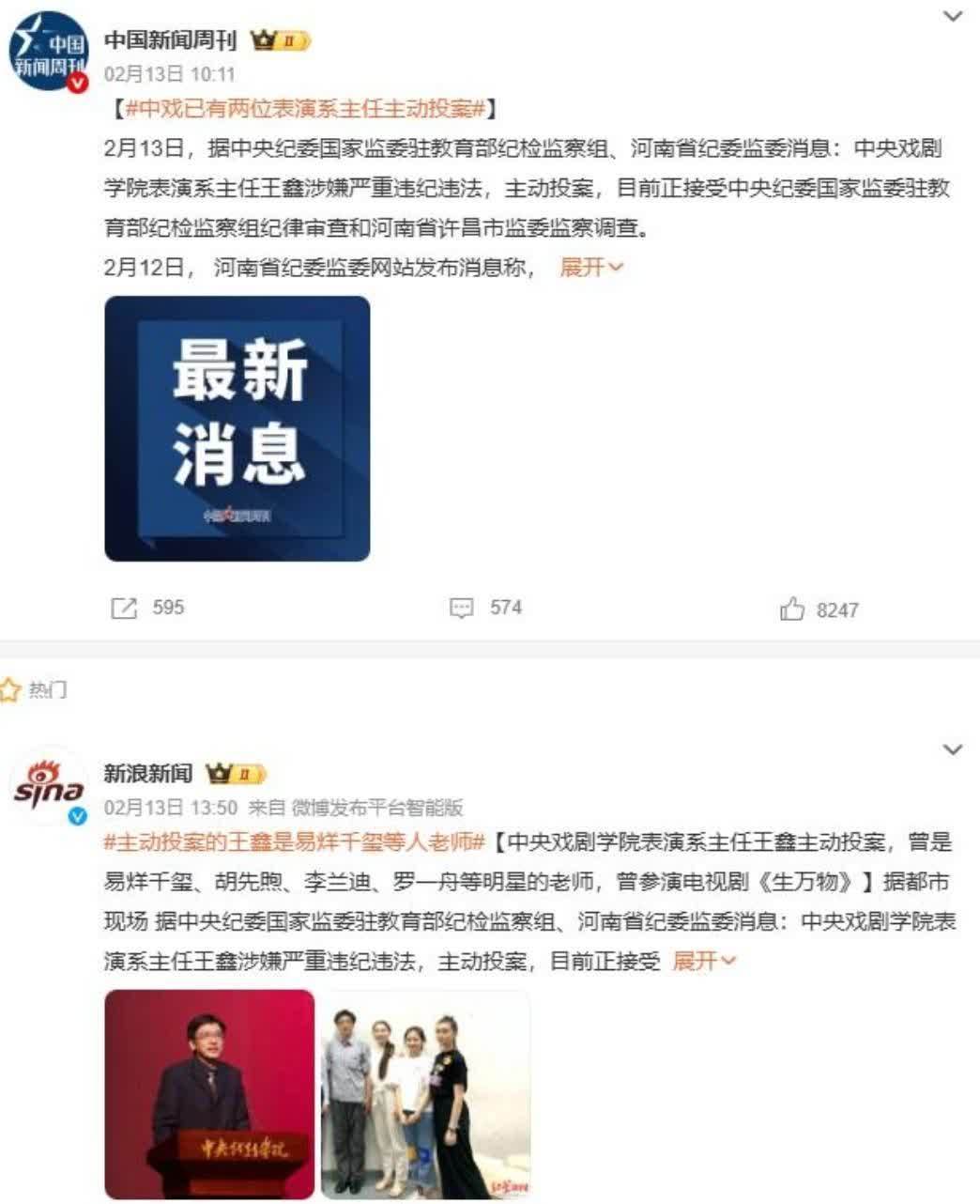Repost the 中国新闻周刊 post
This screenshot has height=1204, width=980.
pos(148,608)
